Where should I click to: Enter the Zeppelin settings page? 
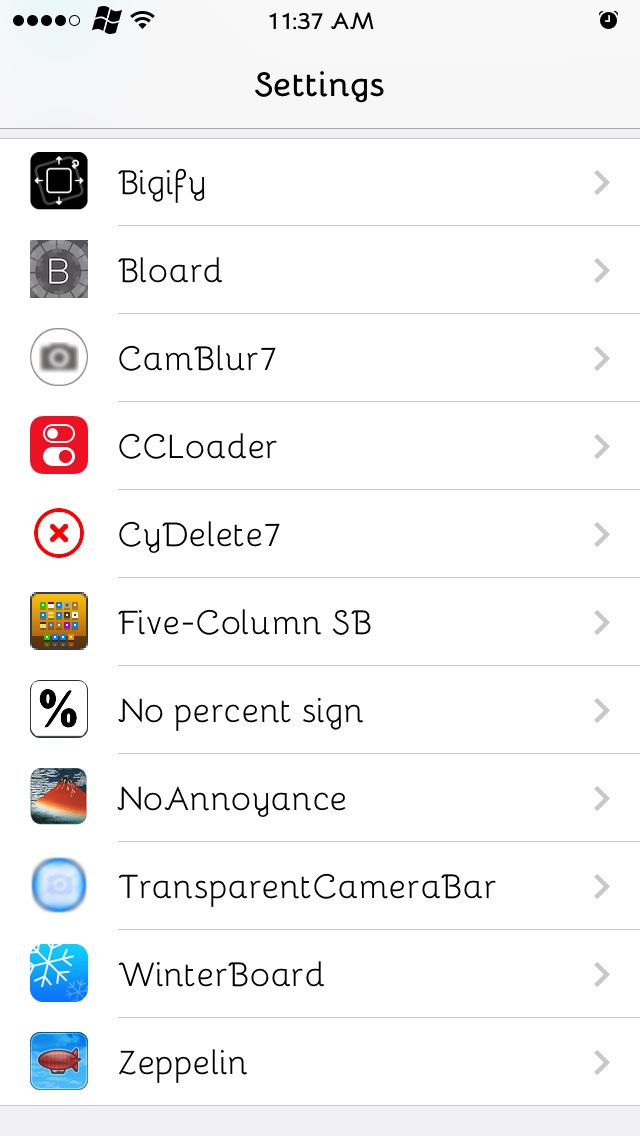tap(320, 1062)
